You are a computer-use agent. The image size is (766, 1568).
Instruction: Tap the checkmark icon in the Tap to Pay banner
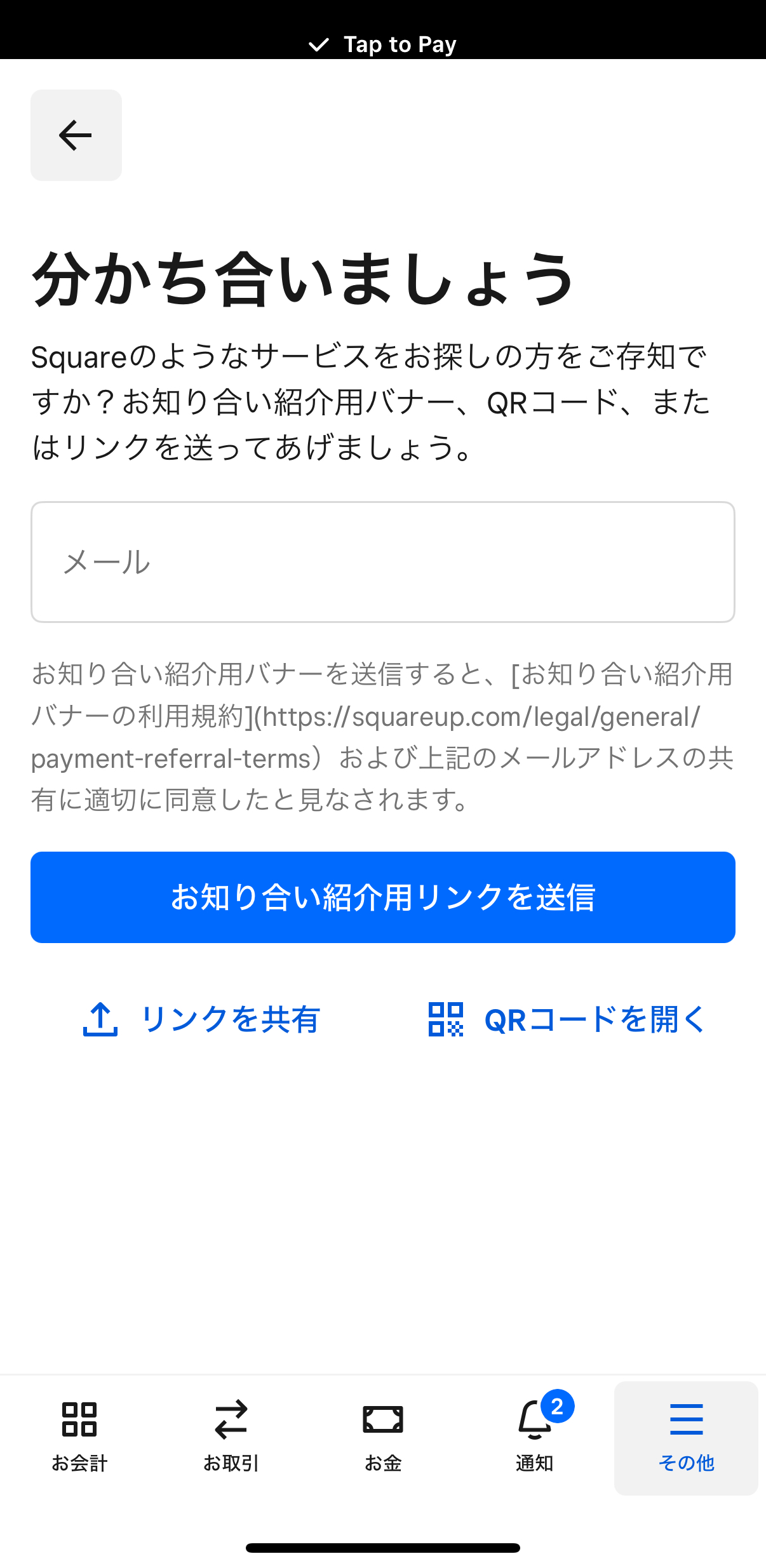click(320, 43)
